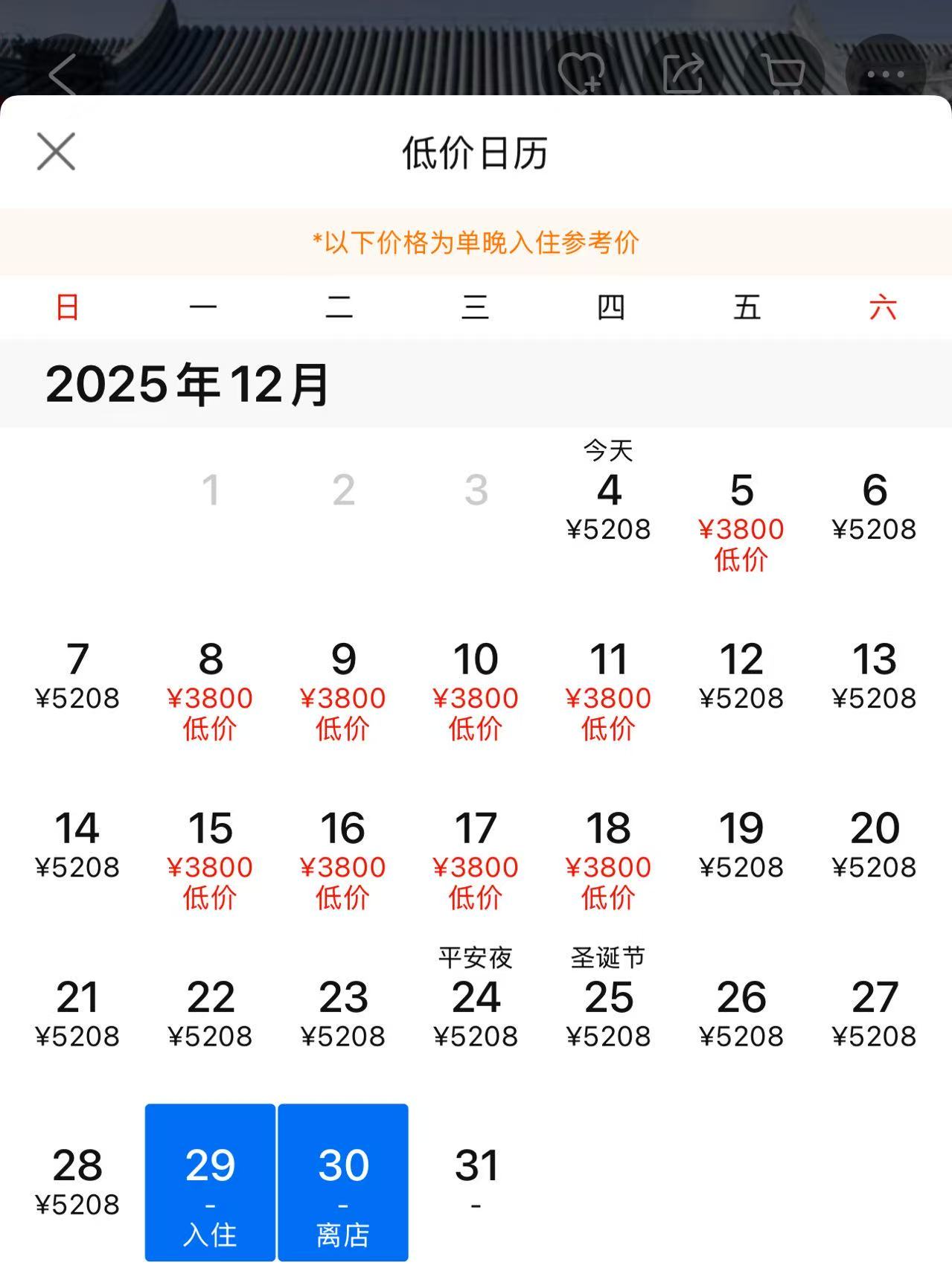Close the 低价日历 calendar panel
This screenshot has width=952, height=1274.
pos(56,151)
